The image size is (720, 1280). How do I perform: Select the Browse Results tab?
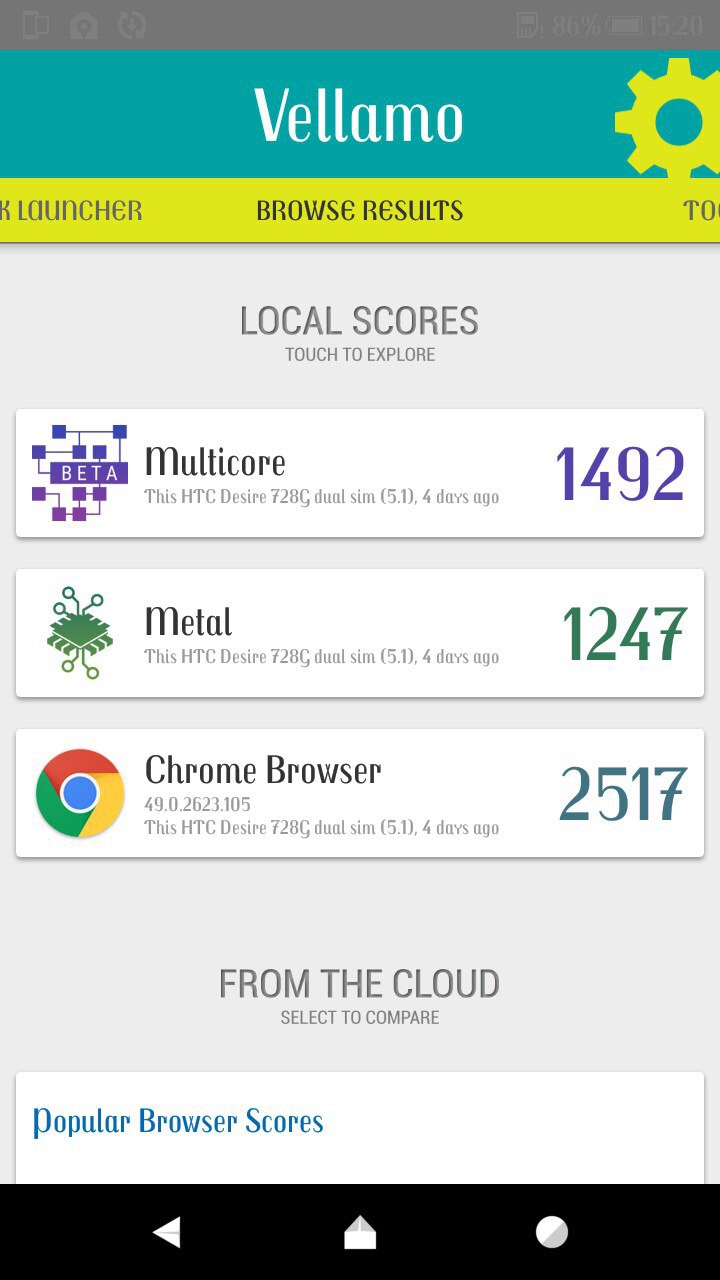point(360,211)
